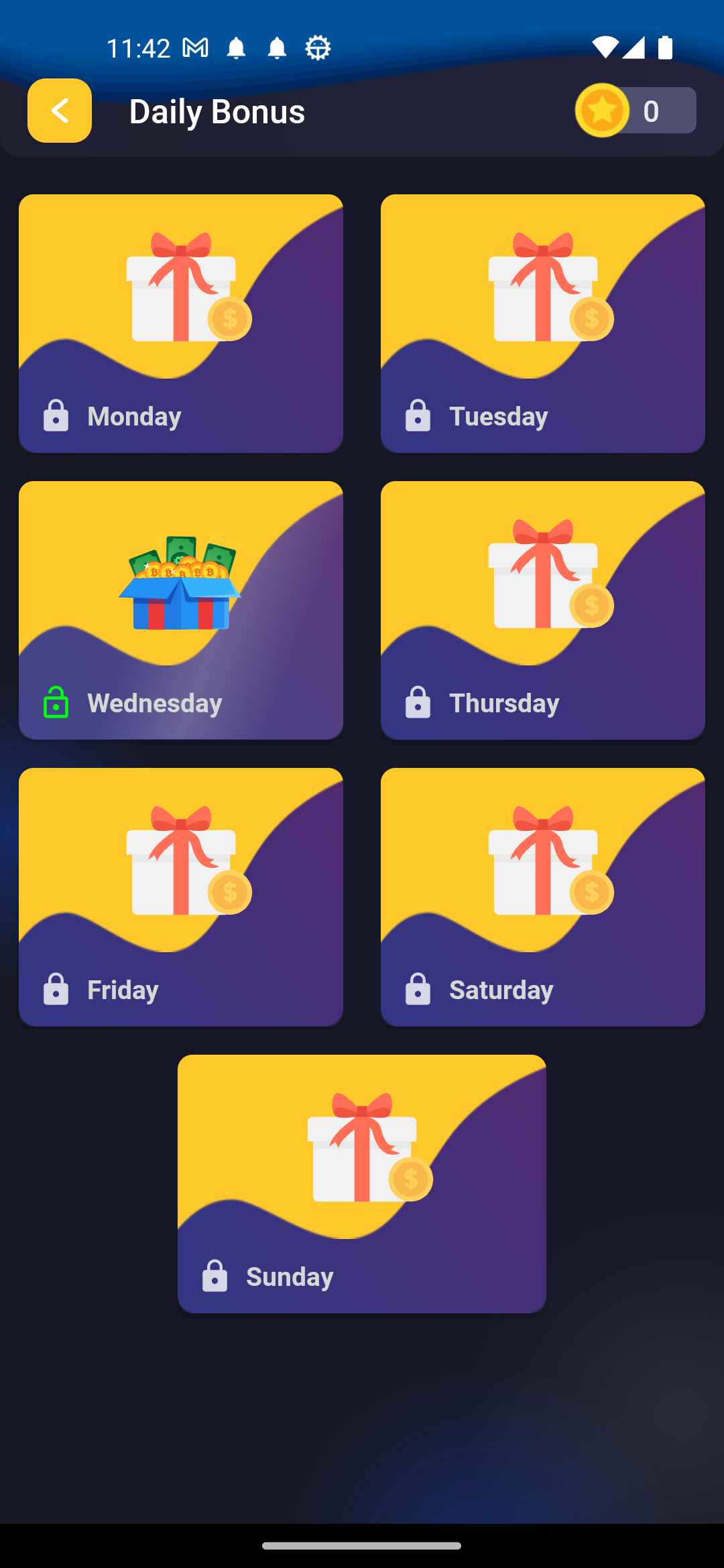Select the Thursday bonus card

click(x=543, y=610)
